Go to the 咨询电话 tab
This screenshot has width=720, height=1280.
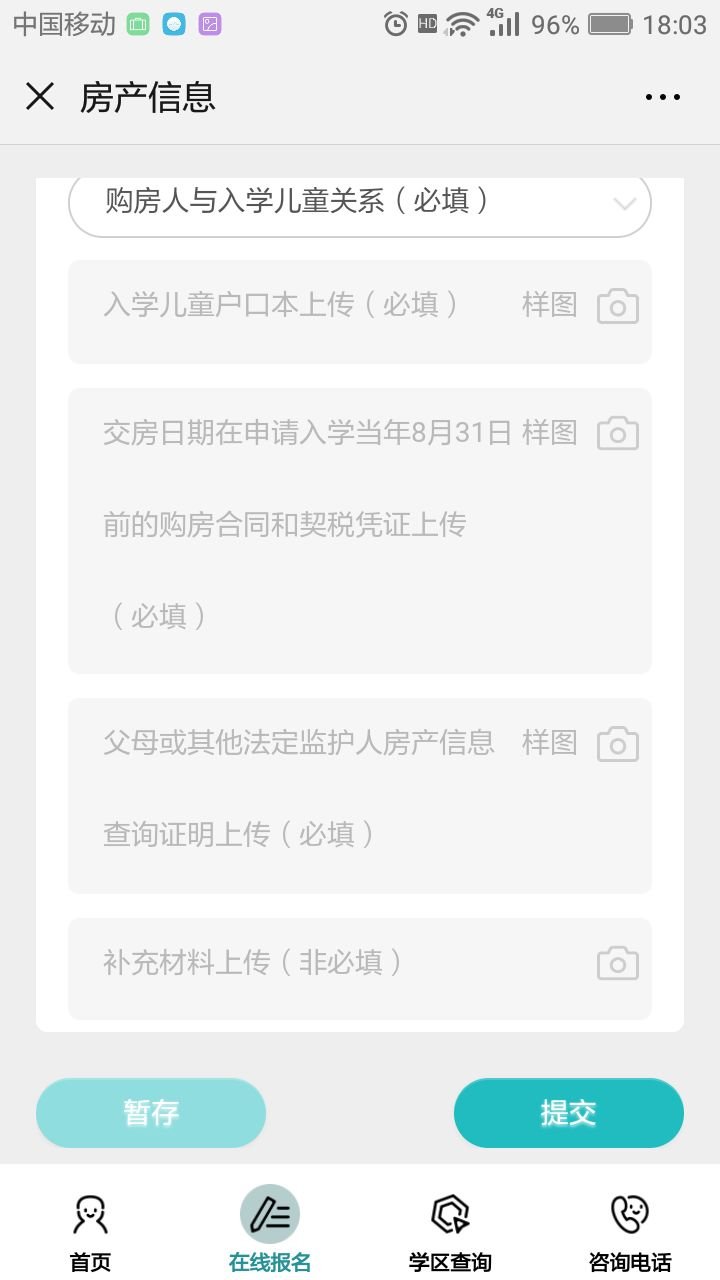(x=630, y=1232)
